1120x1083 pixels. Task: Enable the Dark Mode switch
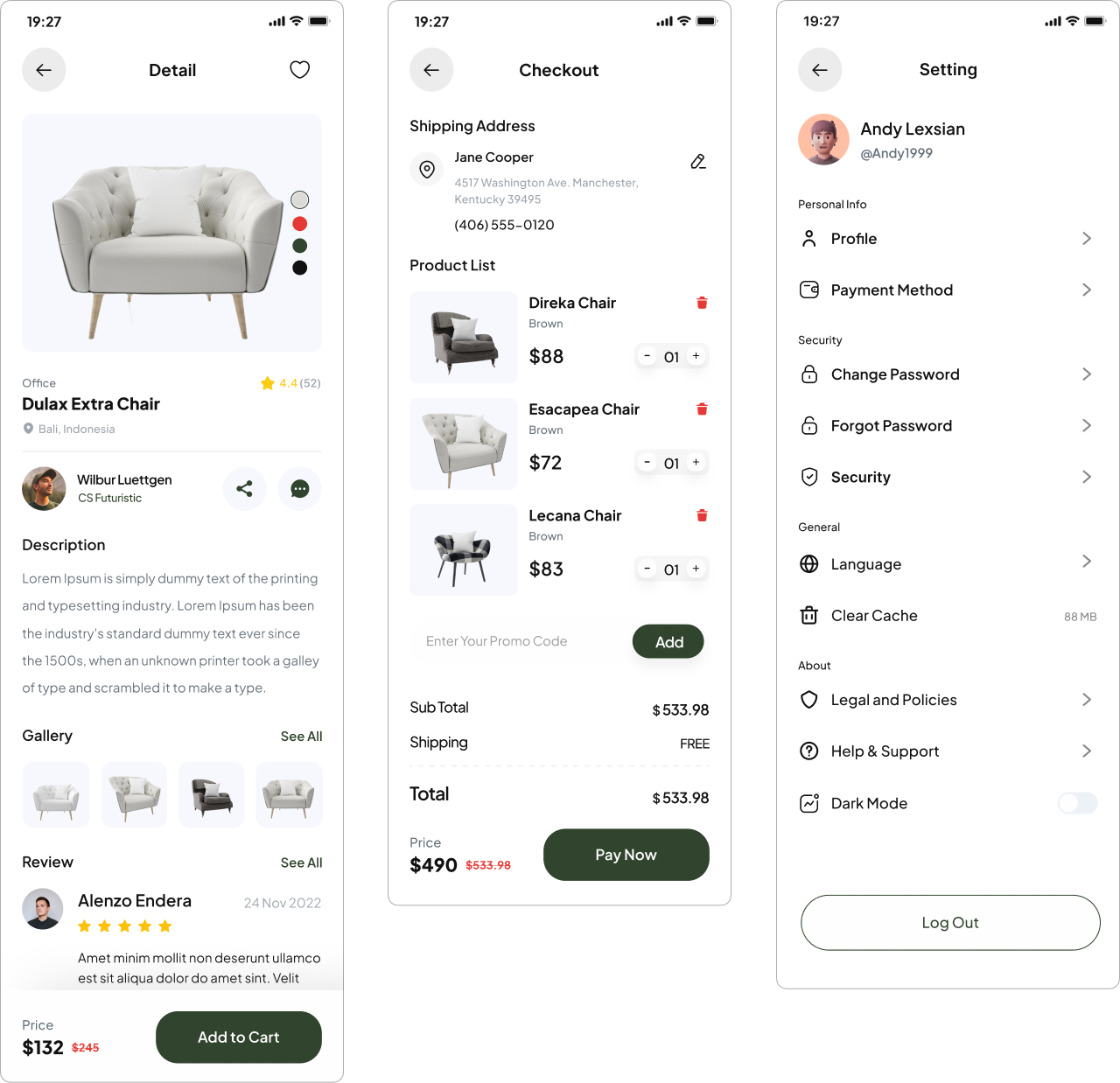pyautogui.click(x=1077, y=803)
